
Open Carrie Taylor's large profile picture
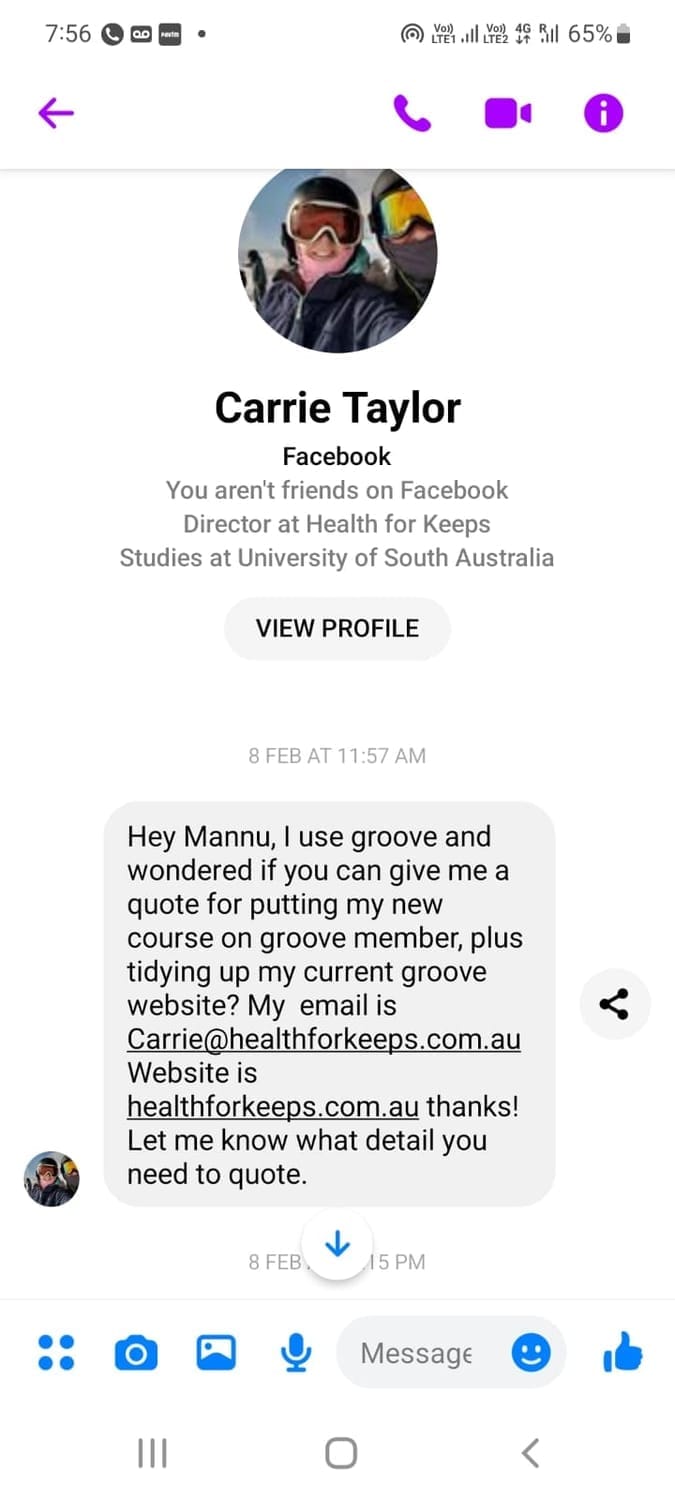click(x=337, y=258)
